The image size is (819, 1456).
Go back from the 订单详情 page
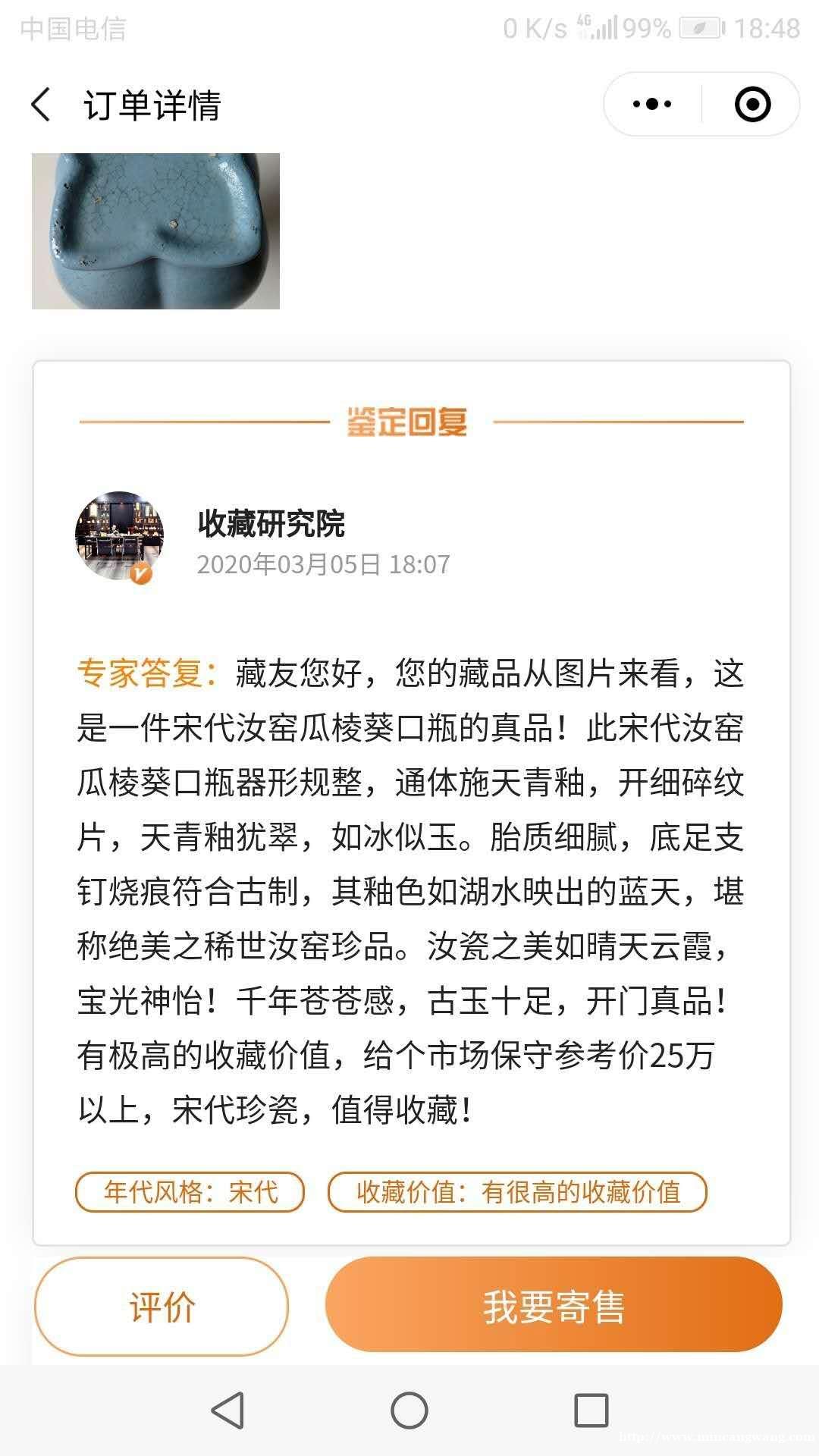click(x=42, y=105)
